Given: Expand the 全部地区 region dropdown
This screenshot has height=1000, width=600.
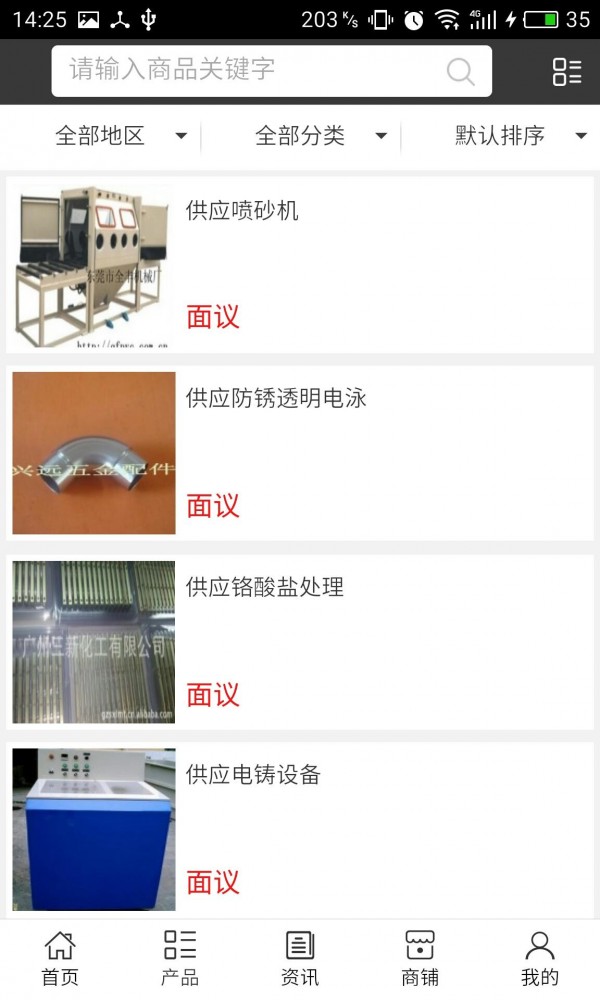Looking at the screenshot, I should click(x=120, y=136).
